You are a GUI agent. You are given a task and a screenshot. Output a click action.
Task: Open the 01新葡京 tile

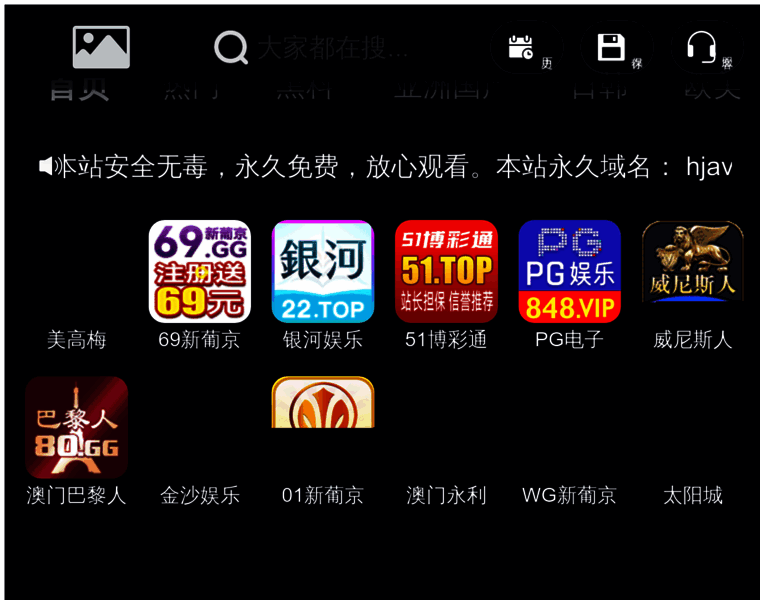[322, 404]
